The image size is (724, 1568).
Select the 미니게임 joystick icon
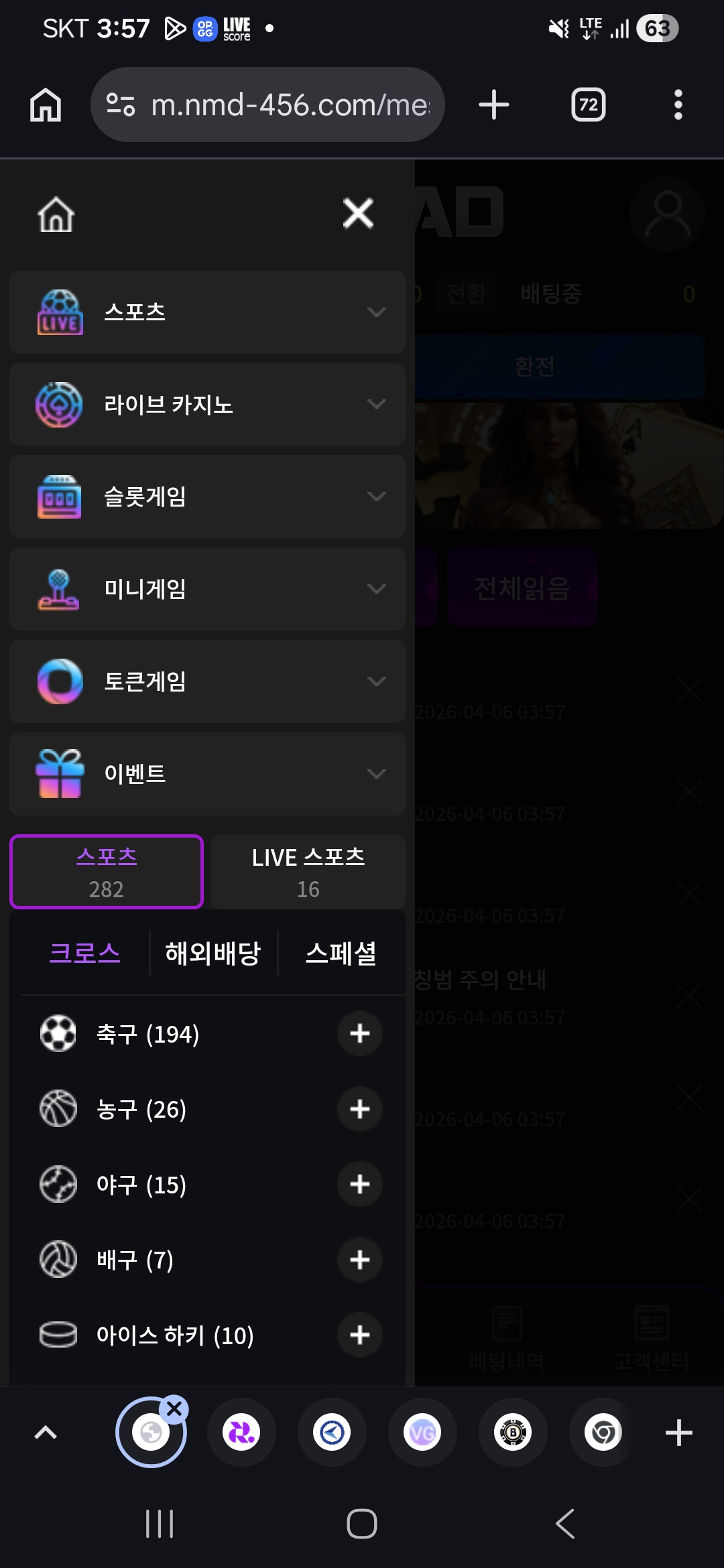(59, 589)
